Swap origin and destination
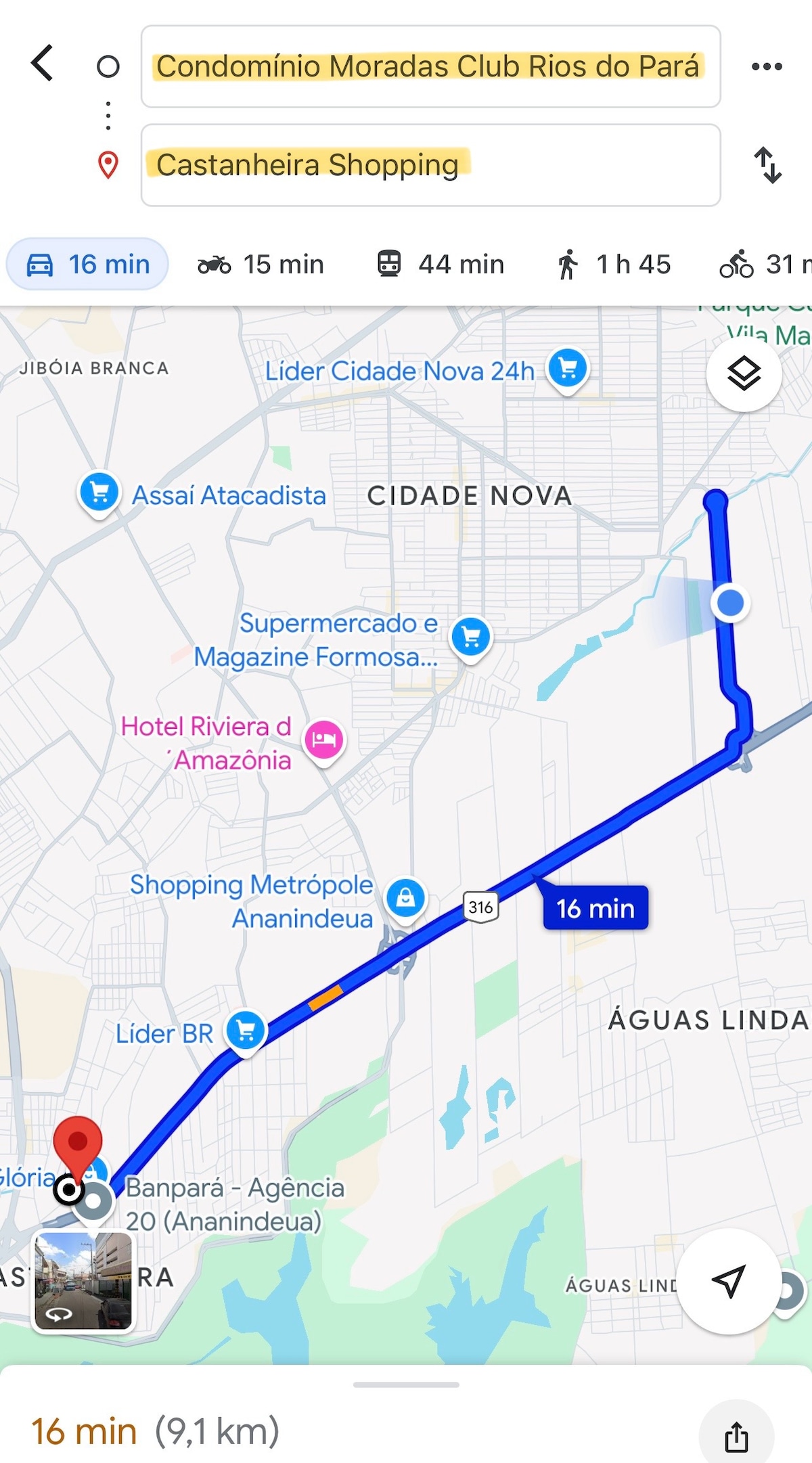The width and height of the screenshot is (812, 1463). pyautogui.click(x=768, y=165)
